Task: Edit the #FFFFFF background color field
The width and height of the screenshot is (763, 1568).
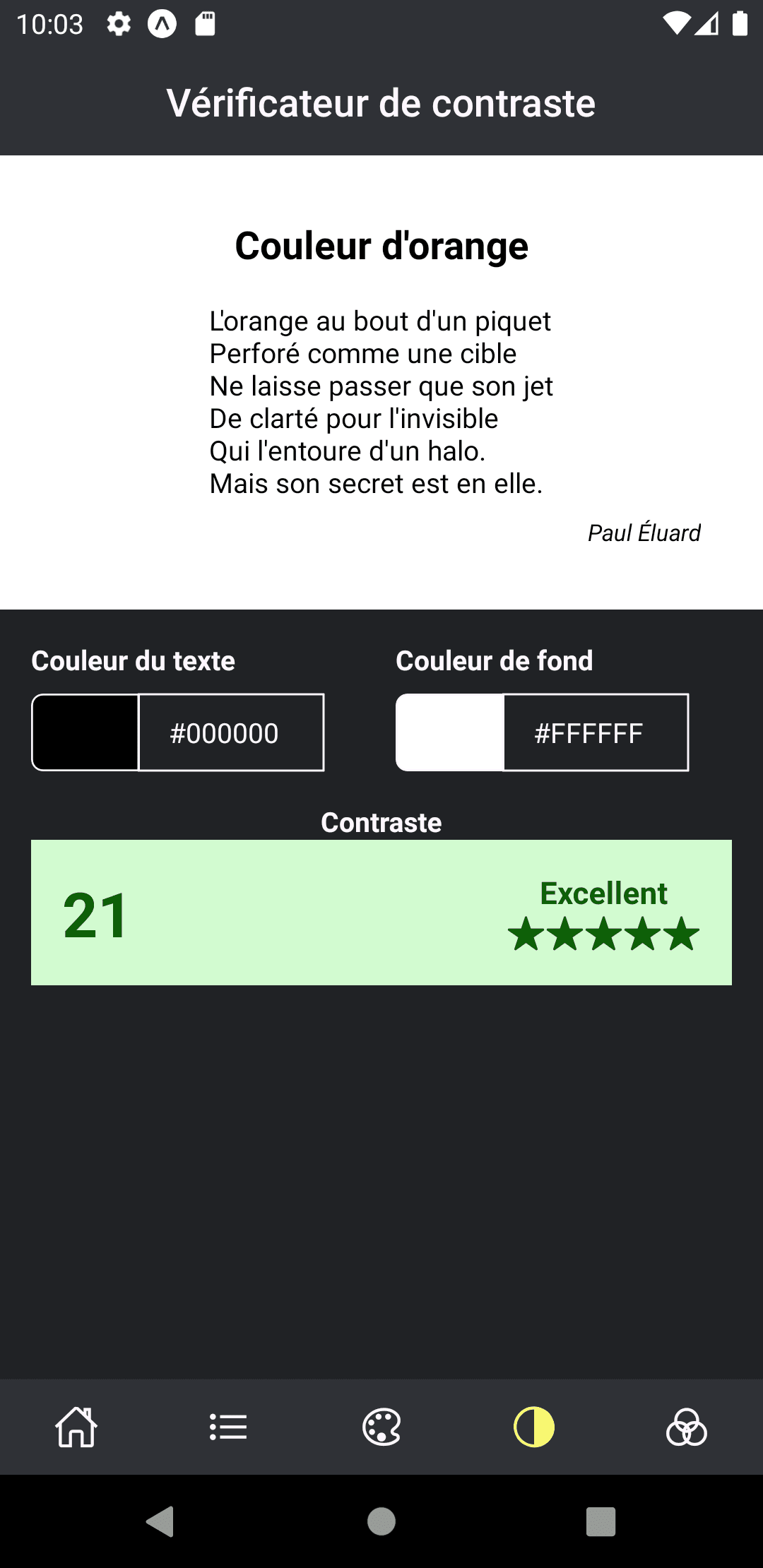Action: tap(596, 732)
